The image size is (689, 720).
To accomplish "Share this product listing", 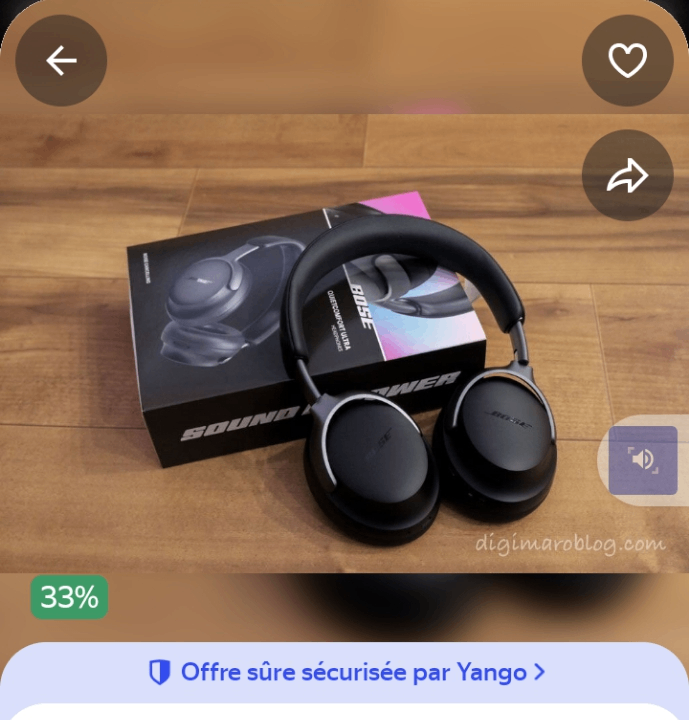I will pyautogui.click(x=627, y=176).
